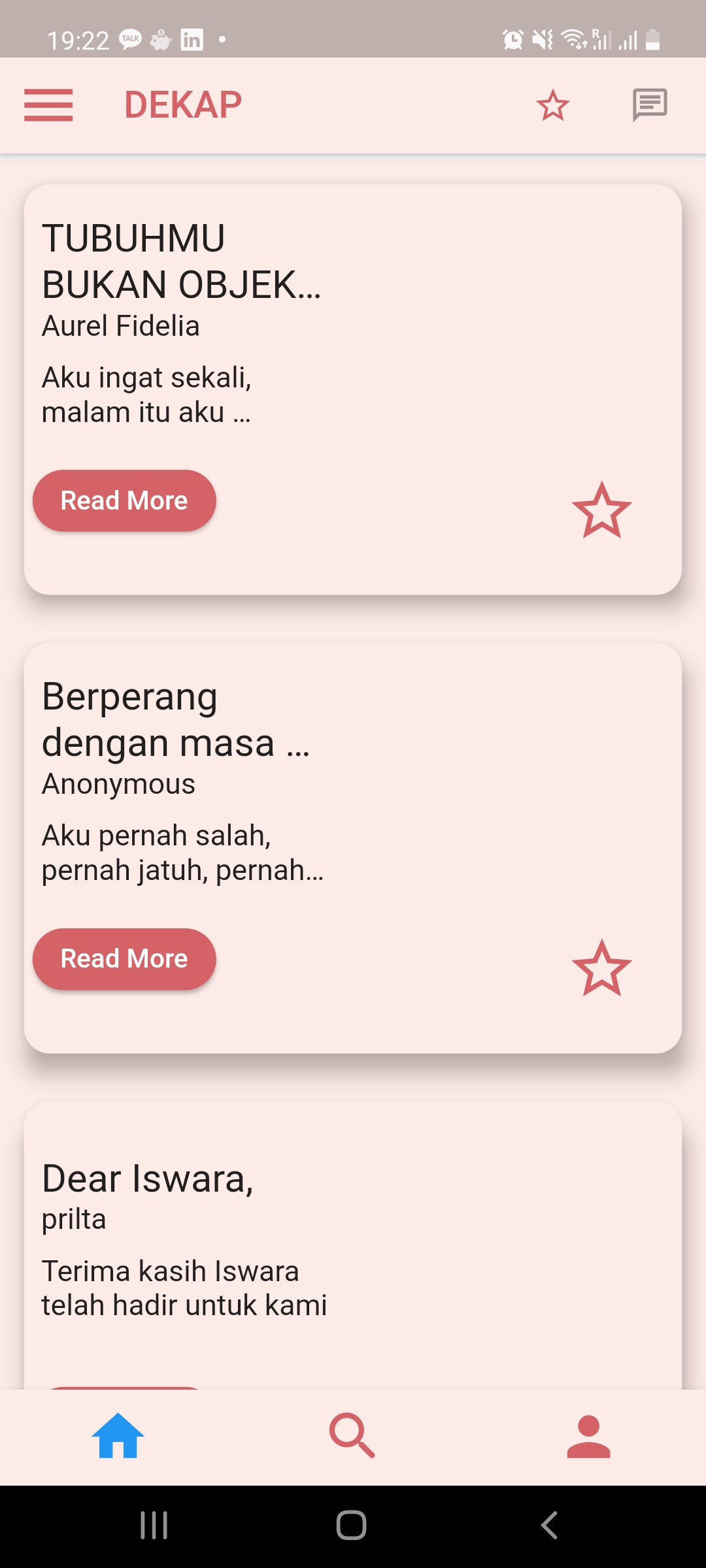Open favorites star in the app bar
The image size is (706, 1568).
(x=553, y=105)
